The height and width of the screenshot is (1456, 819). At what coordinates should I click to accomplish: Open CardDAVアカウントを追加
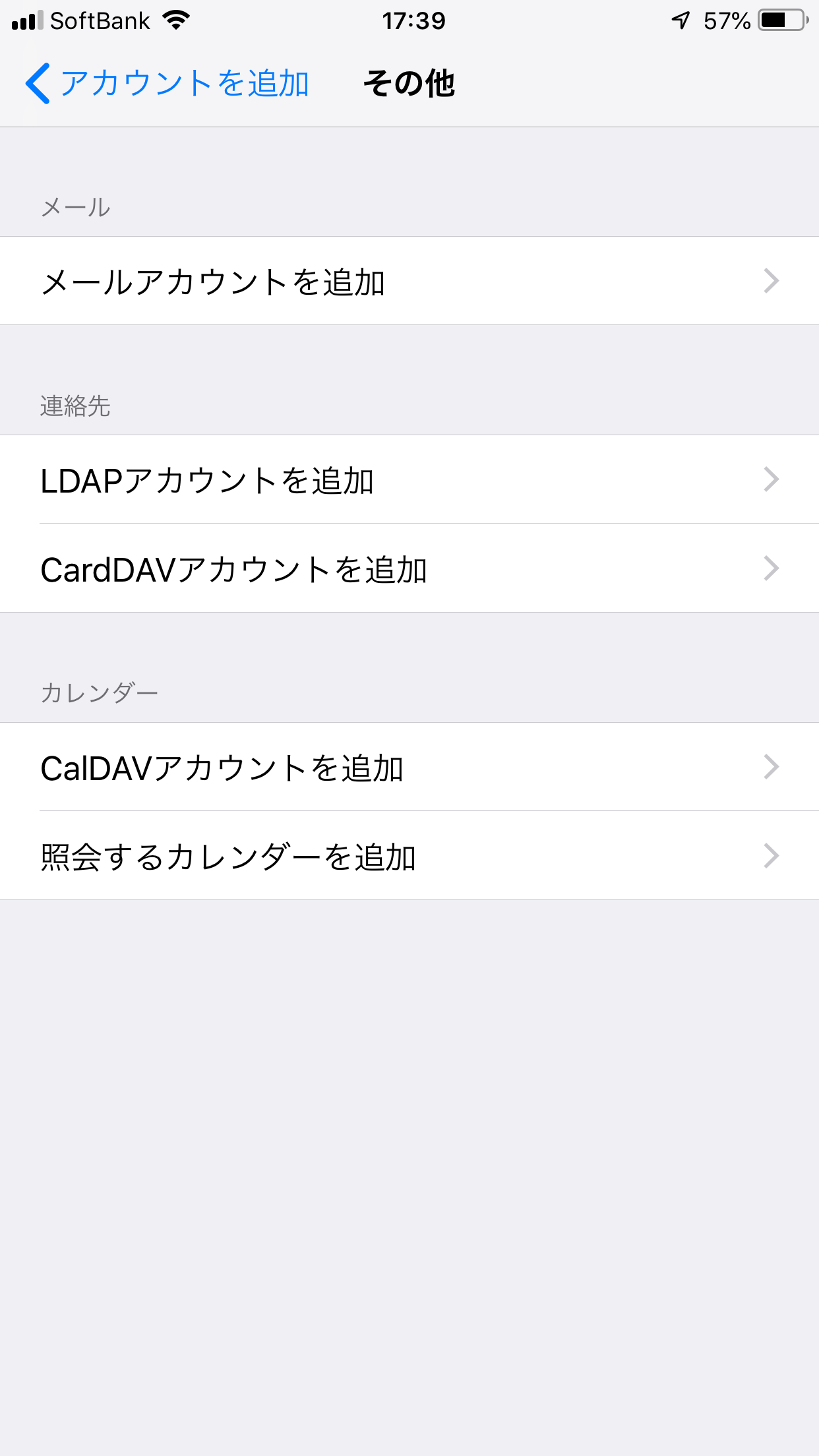click(409, 568)
